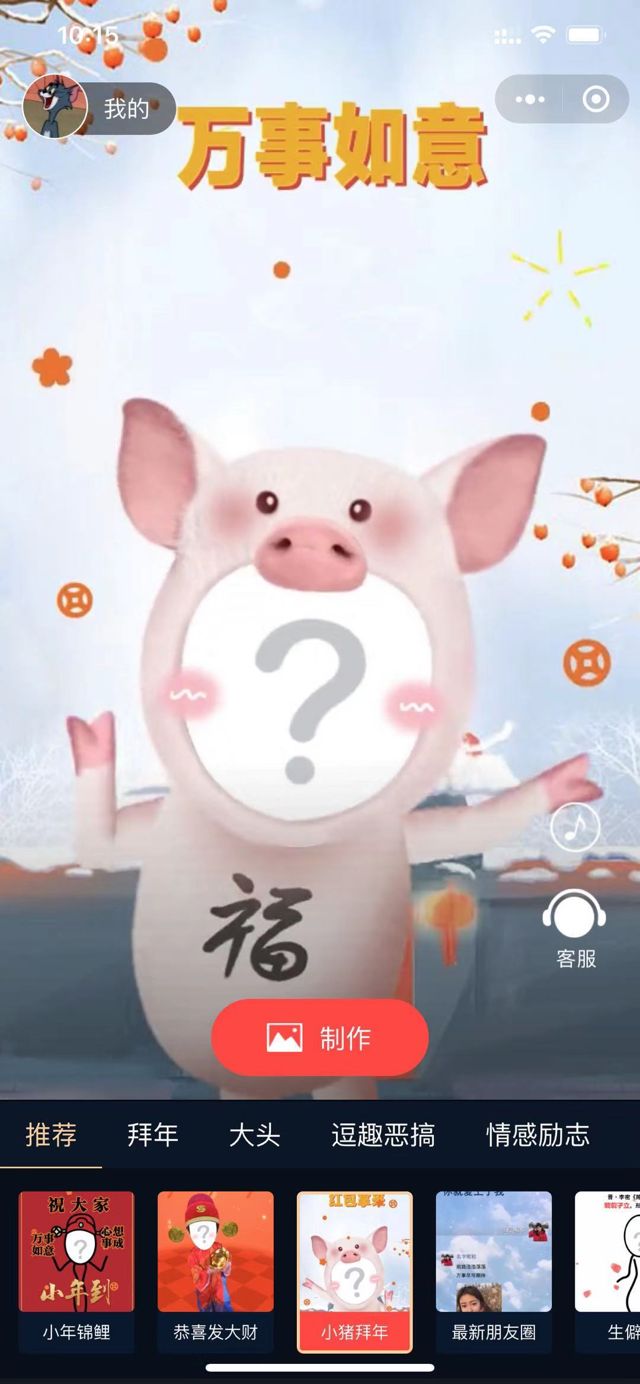The image size is (640, 1384).
Task: Open the 我的 profile button
Action: [x=98, y=108]
